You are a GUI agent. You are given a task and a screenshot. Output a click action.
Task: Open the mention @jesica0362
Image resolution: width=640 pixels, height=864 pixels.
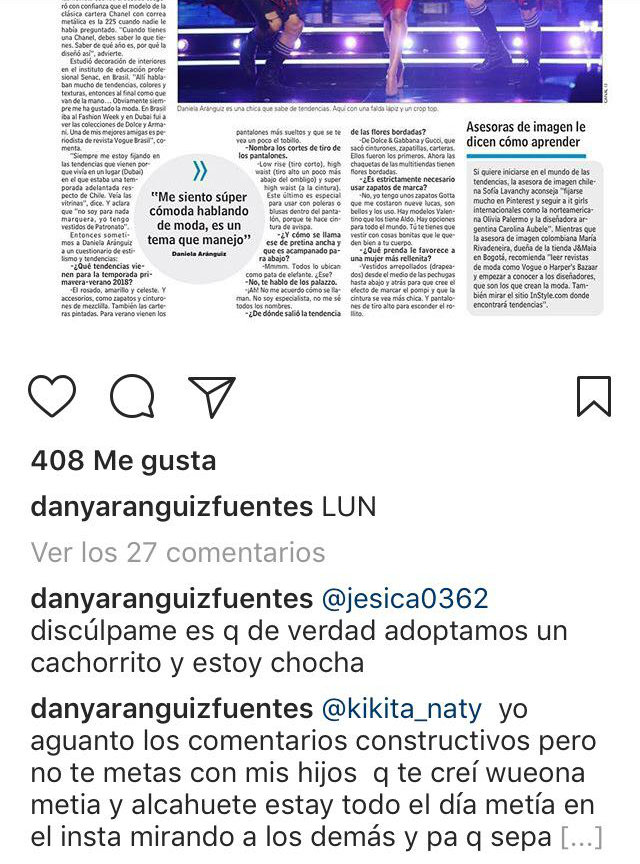coord(405,599)
